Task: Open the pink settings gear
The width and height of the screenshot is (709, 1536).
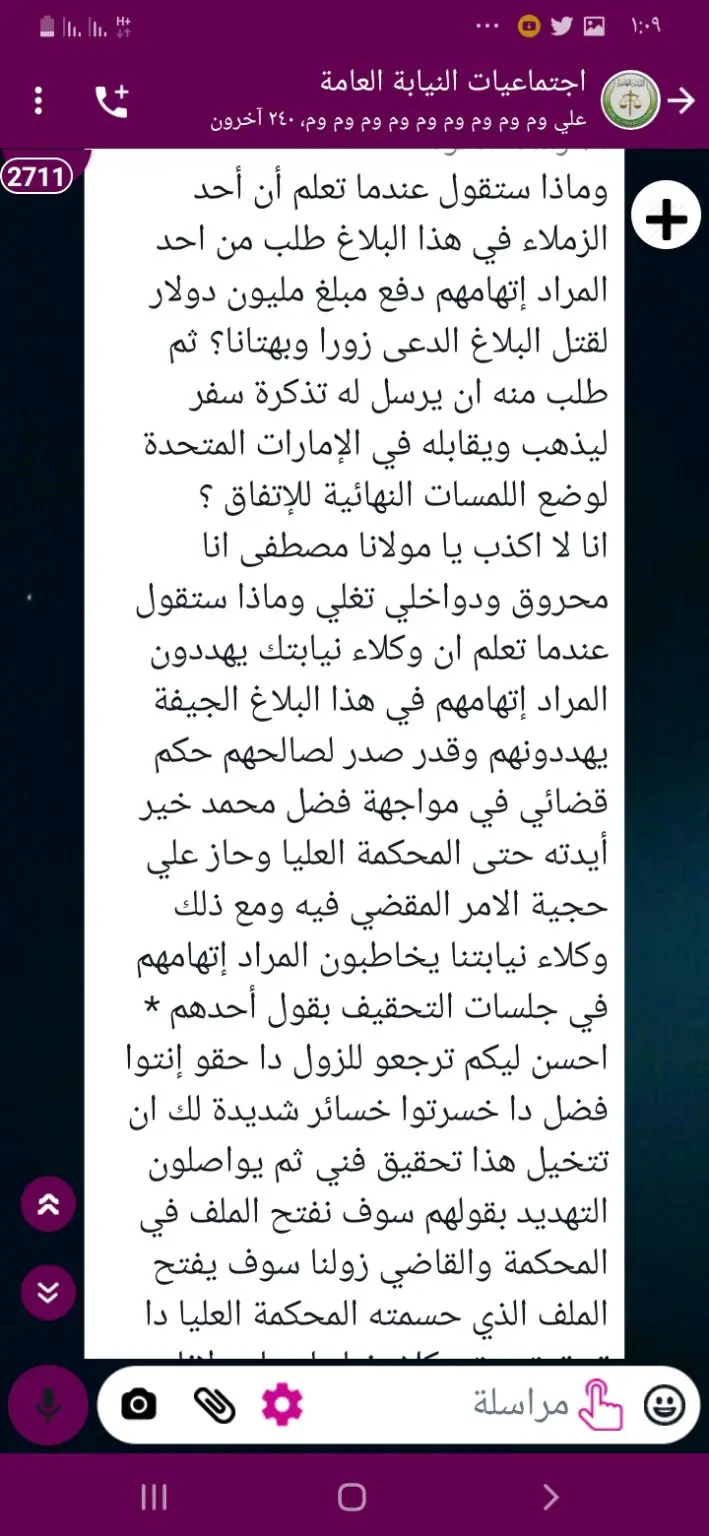Action: point(282,1406)
